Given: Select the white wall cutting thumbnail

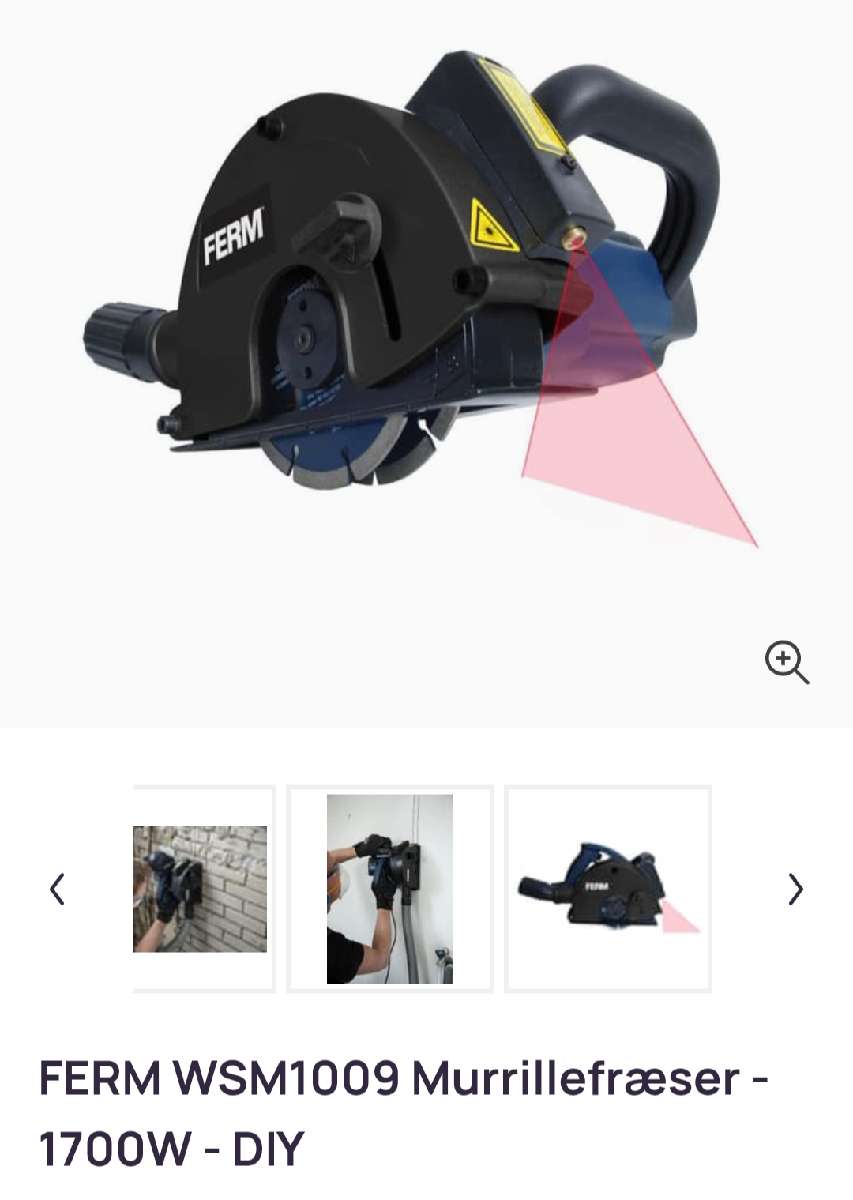Looking at the screenshot, I should pos(390,889).
